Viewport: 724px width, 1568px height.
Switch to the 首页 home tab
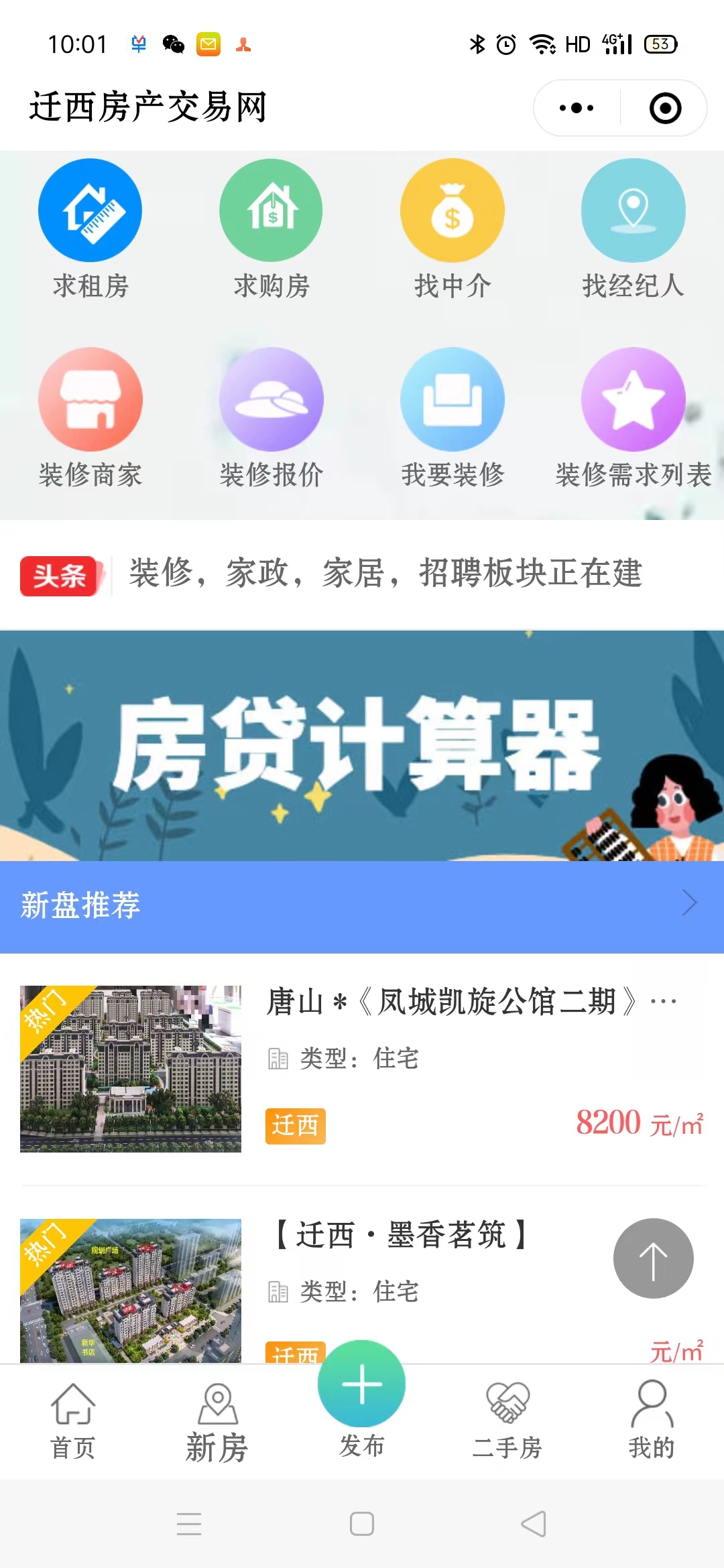74,1414
